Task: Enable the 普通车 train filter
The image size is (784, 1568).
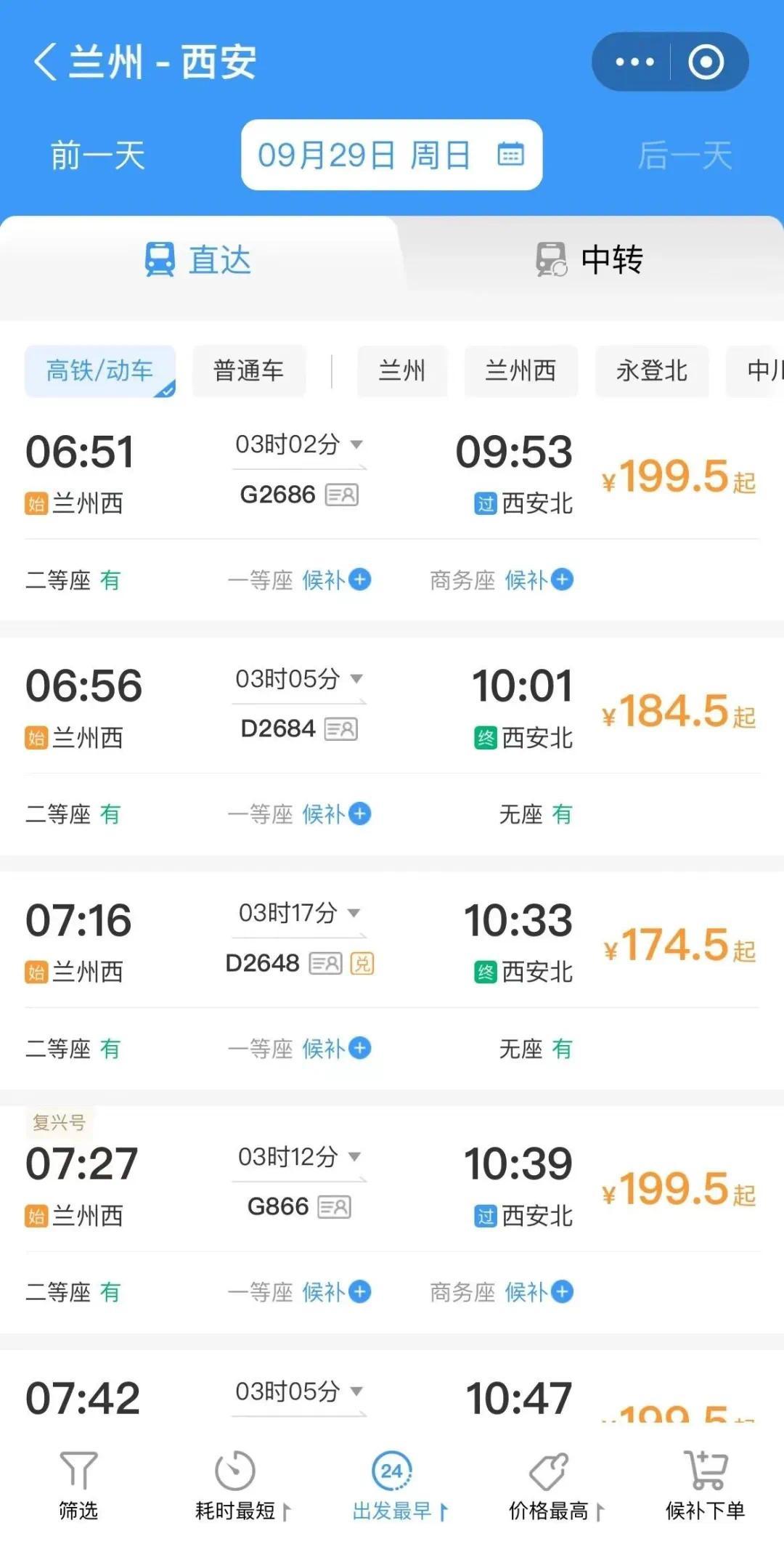Action: (x=249, y=370)
